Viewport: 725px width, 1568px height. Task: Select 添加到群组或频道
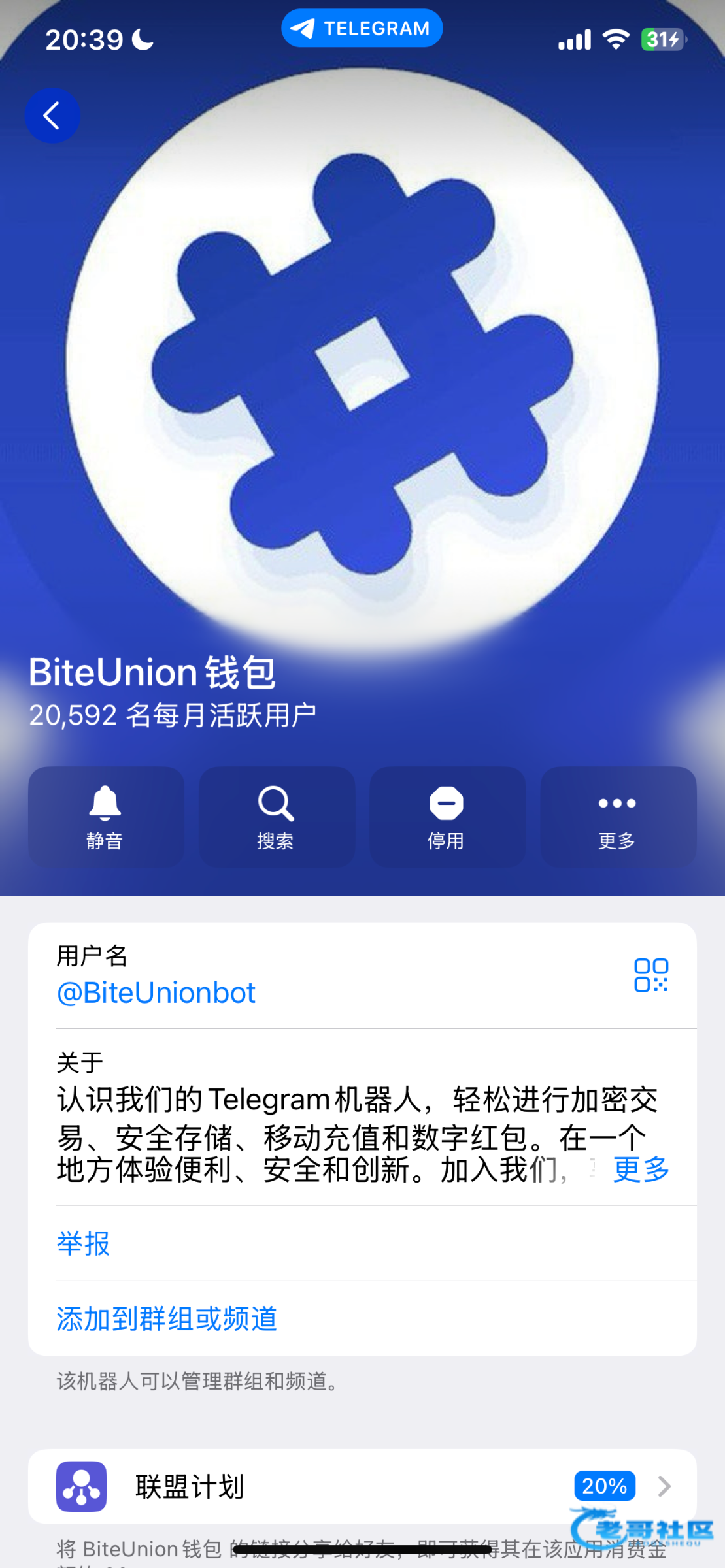point(167,1318)
